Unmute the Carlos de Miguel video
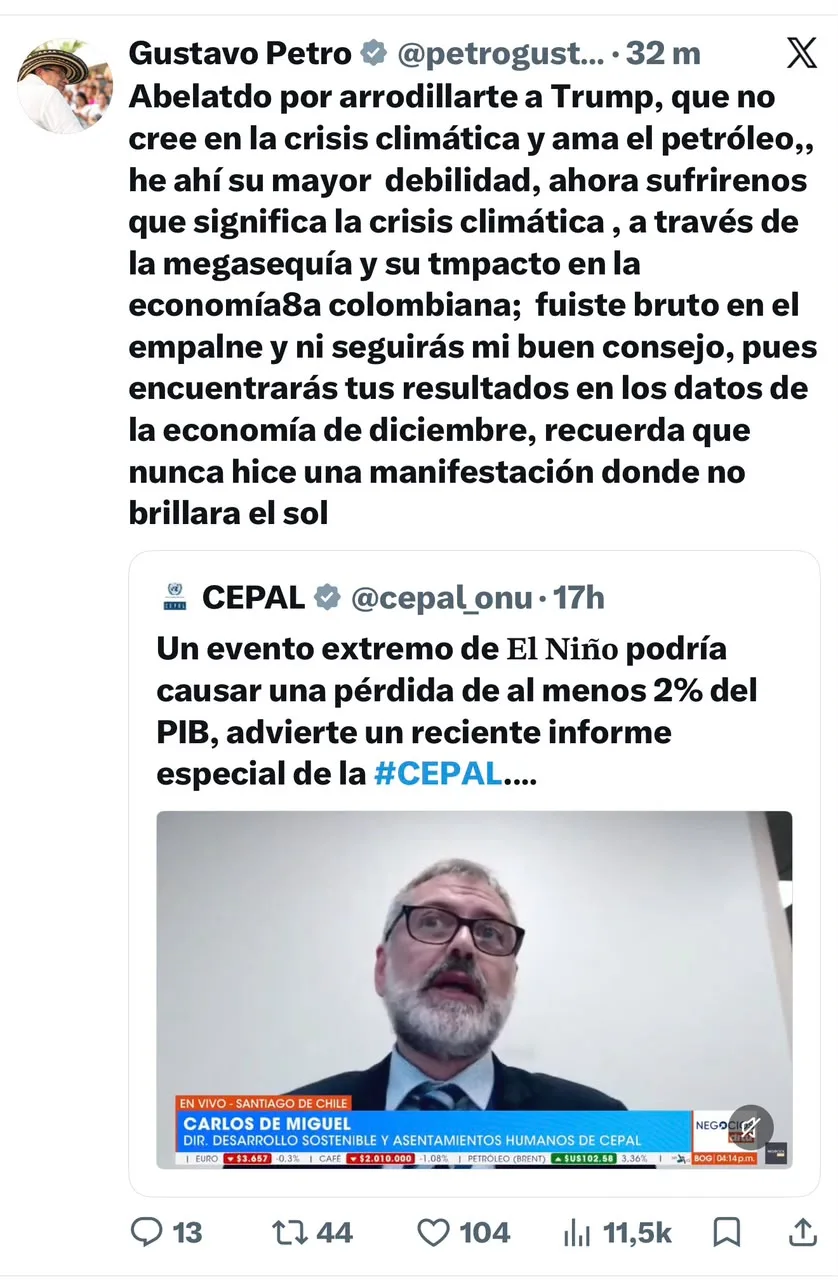This screenshot has height=1280, width=838. [749, 1130]
